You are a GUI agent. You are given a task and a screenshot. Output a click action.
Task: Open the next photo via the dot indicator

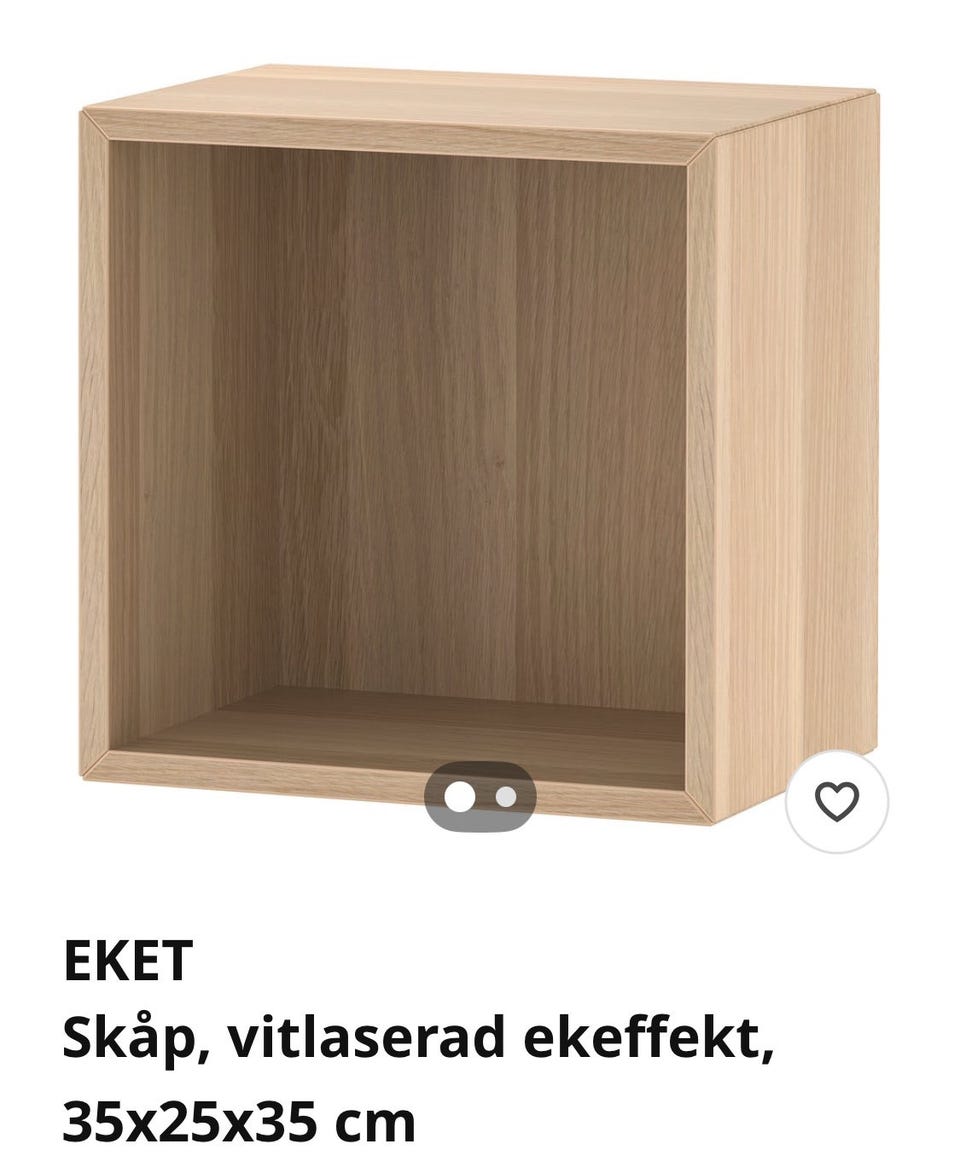[x=504, y=797]
